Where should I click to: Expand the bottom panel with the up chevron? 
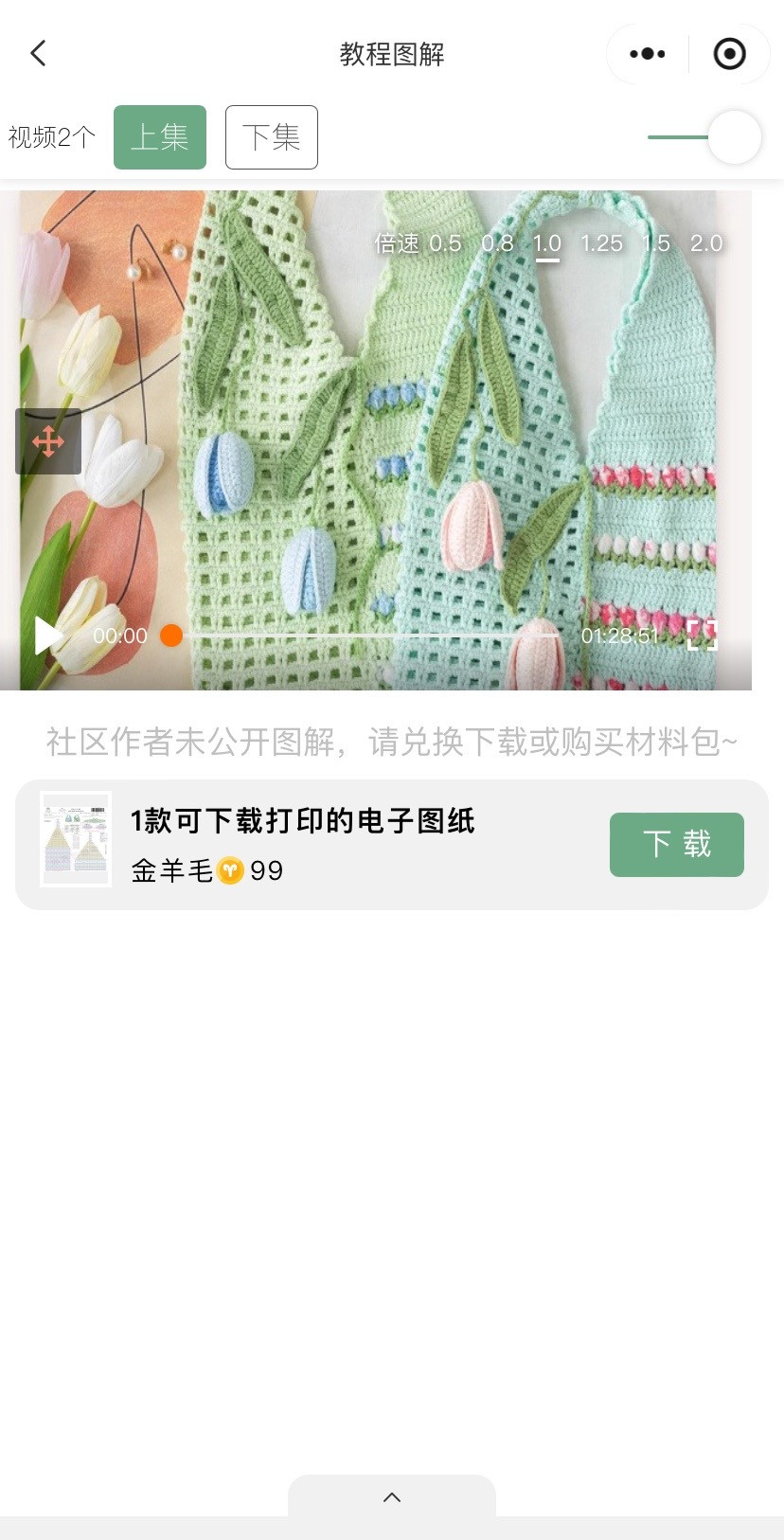[392, 1497]
